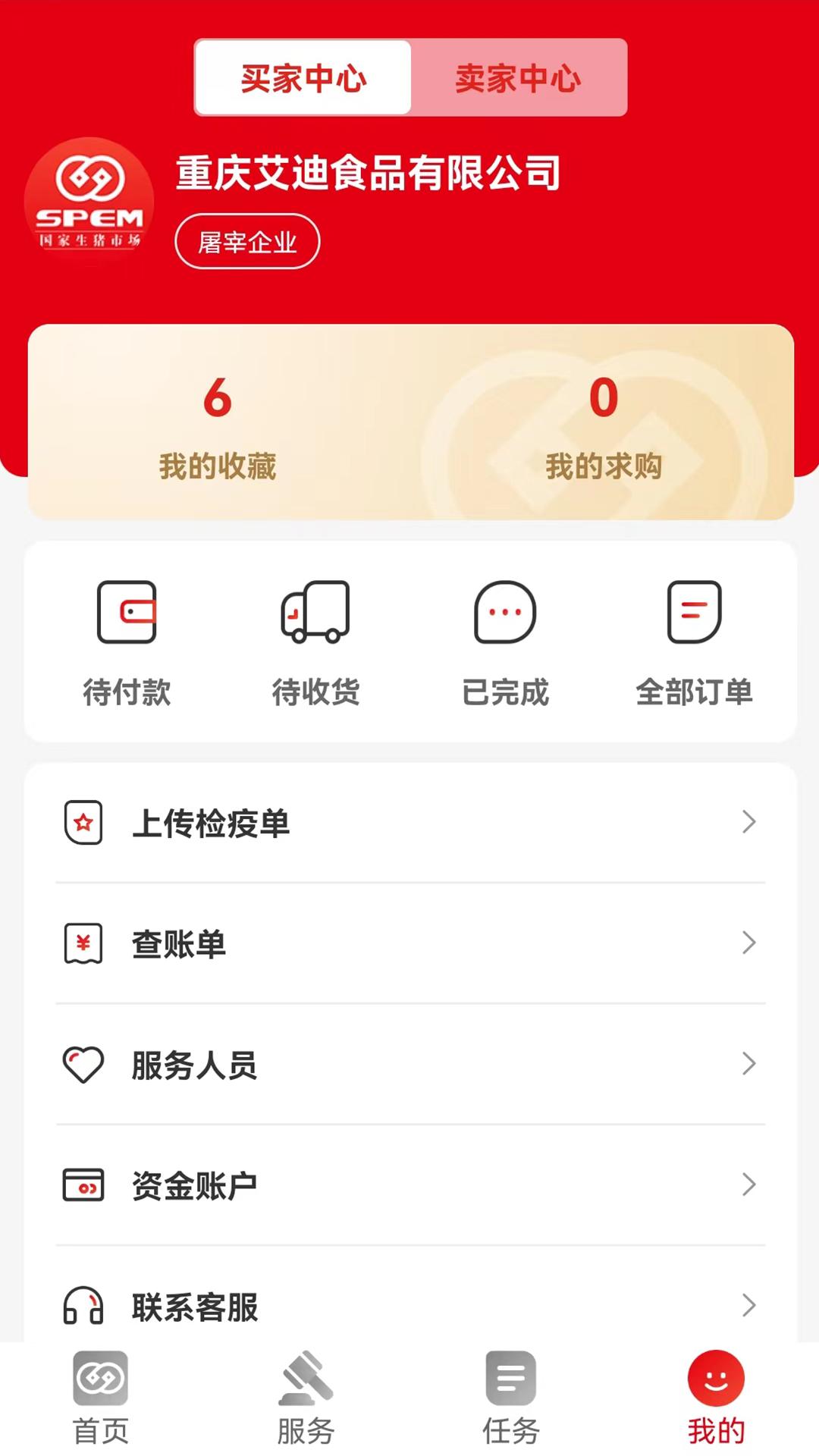The height and width of the screenshot is (1456, 819).
Task: Expand the 资金账户 row chevron
Action: pyautogui.click(x=749, y=1185)
